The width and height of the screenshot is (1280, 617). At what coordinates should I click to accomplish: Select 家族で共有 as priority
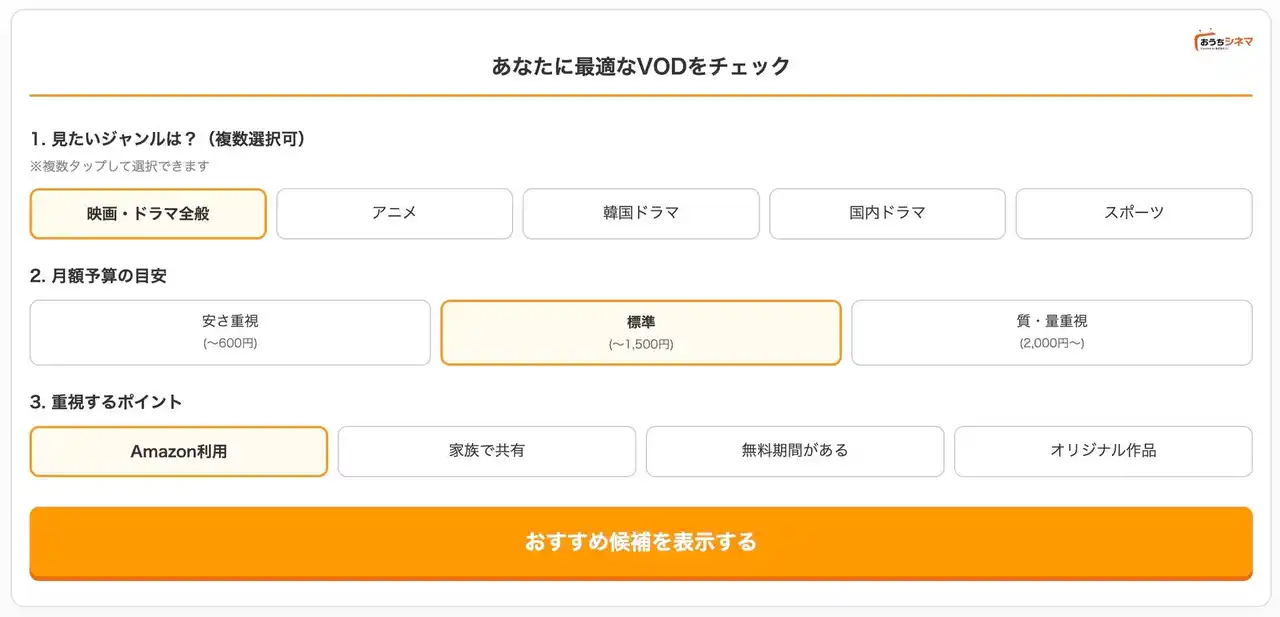pyautogui.click(x=487, y=451)
